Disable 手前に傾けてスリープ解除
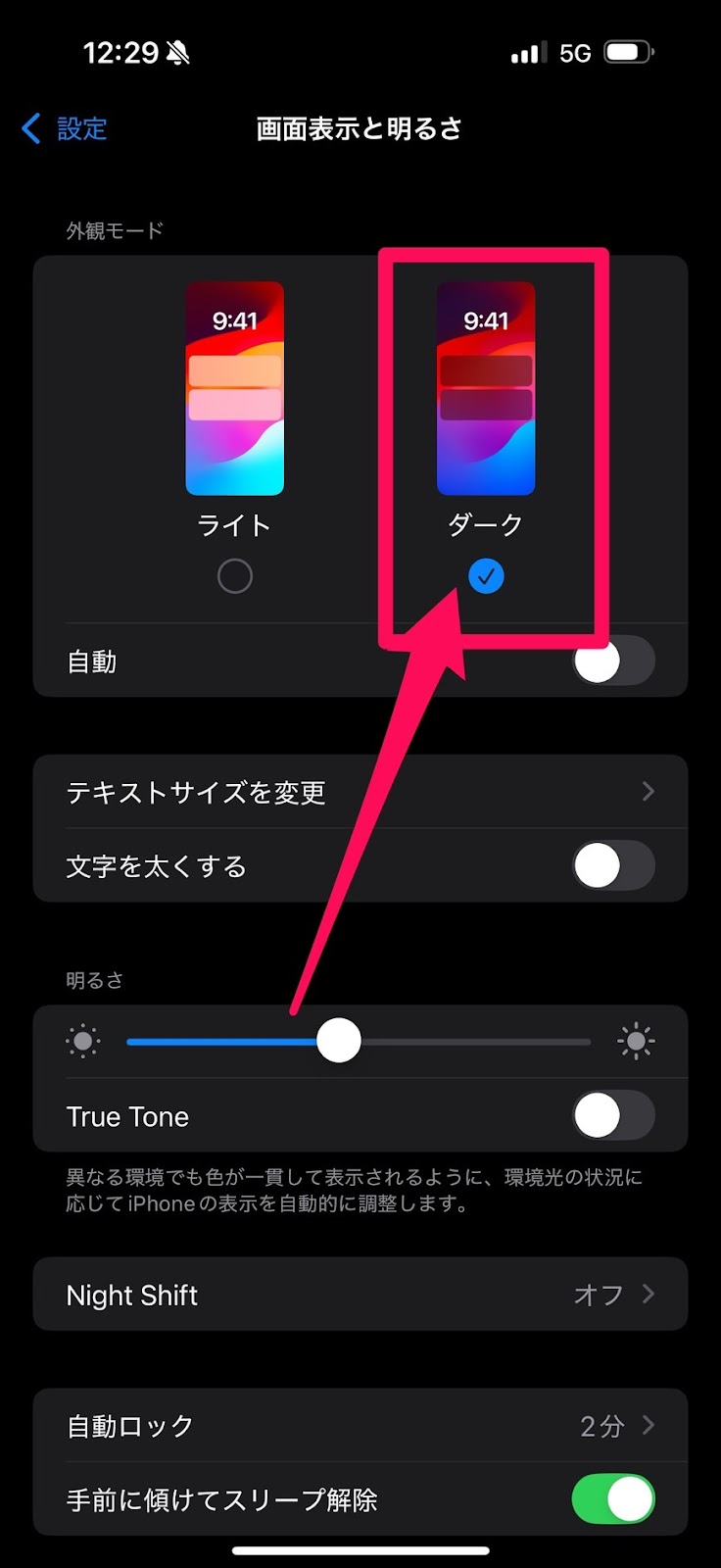The width and height of the screenshot is (721, 1568). click(x=613, y=1499)
